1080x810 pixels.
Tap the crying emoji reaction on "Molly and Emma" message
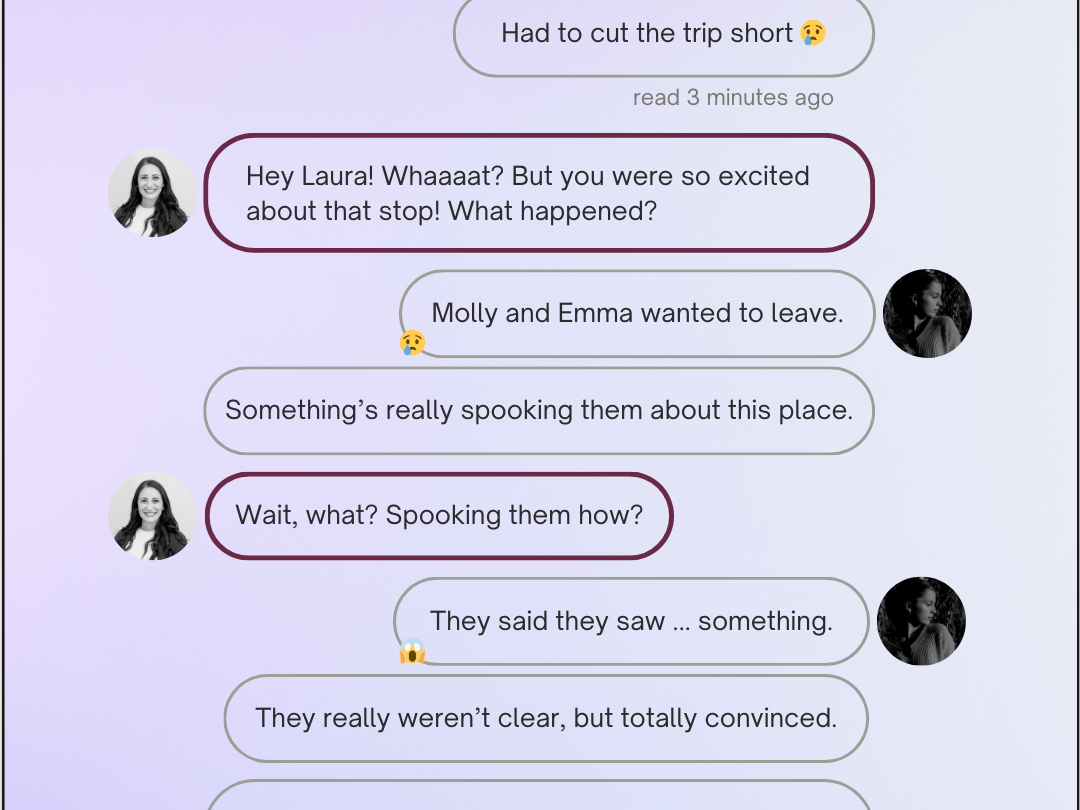412,342
